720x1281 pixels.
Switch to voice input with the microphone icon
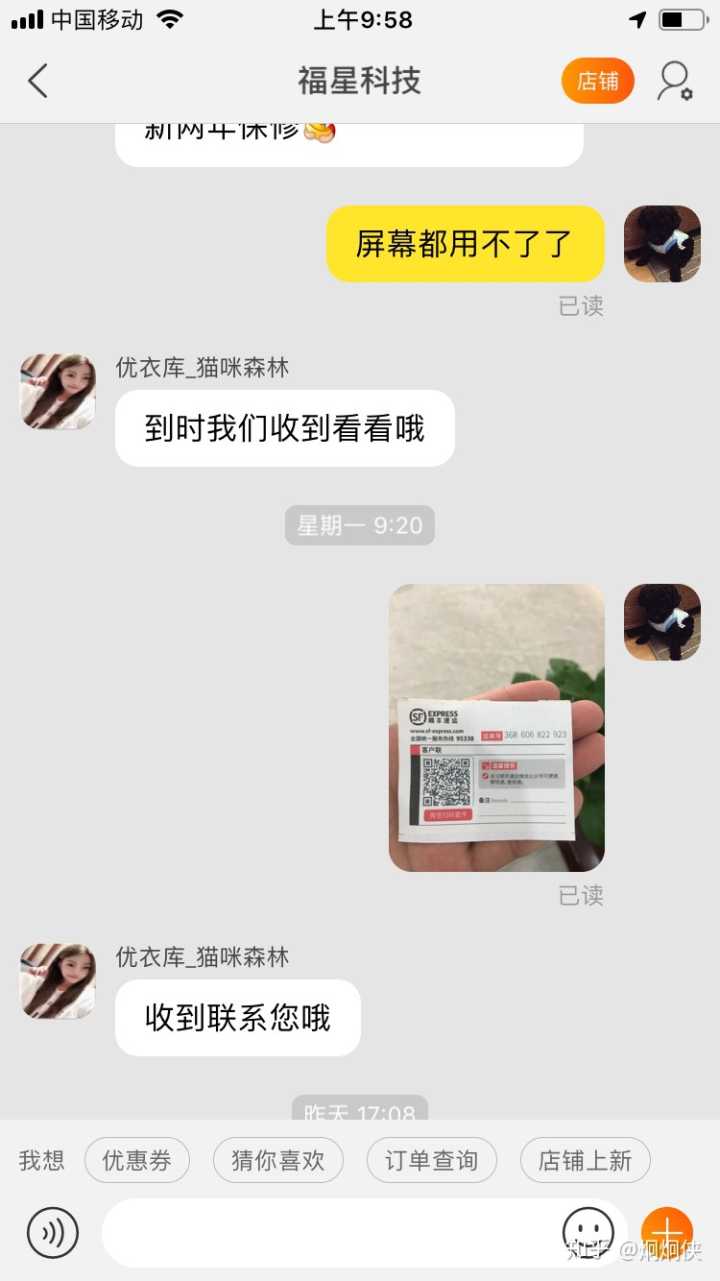pyautogui.click(x=53, y=1232)
